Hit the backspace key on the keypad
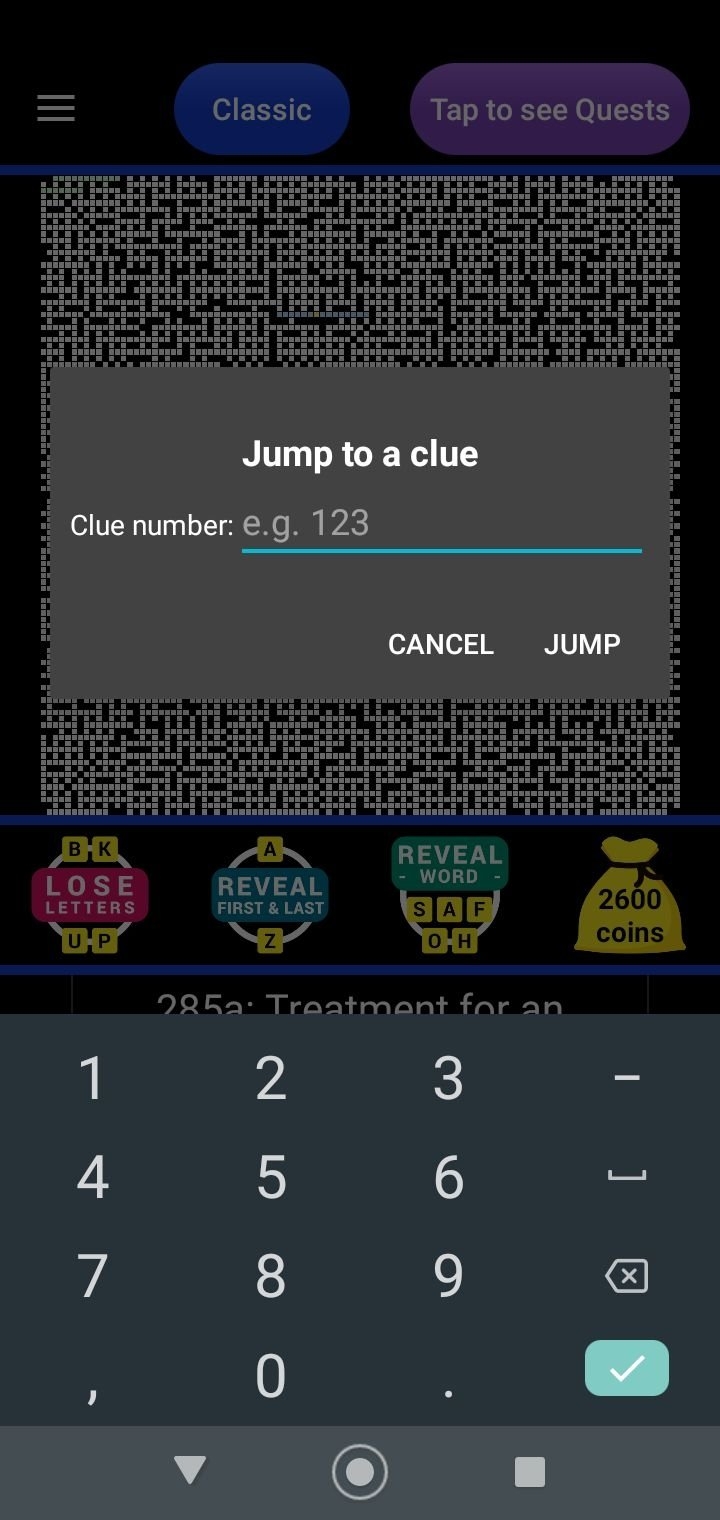The width and height of the screenshot is (720, 1520). click(x=627, y=1276)
